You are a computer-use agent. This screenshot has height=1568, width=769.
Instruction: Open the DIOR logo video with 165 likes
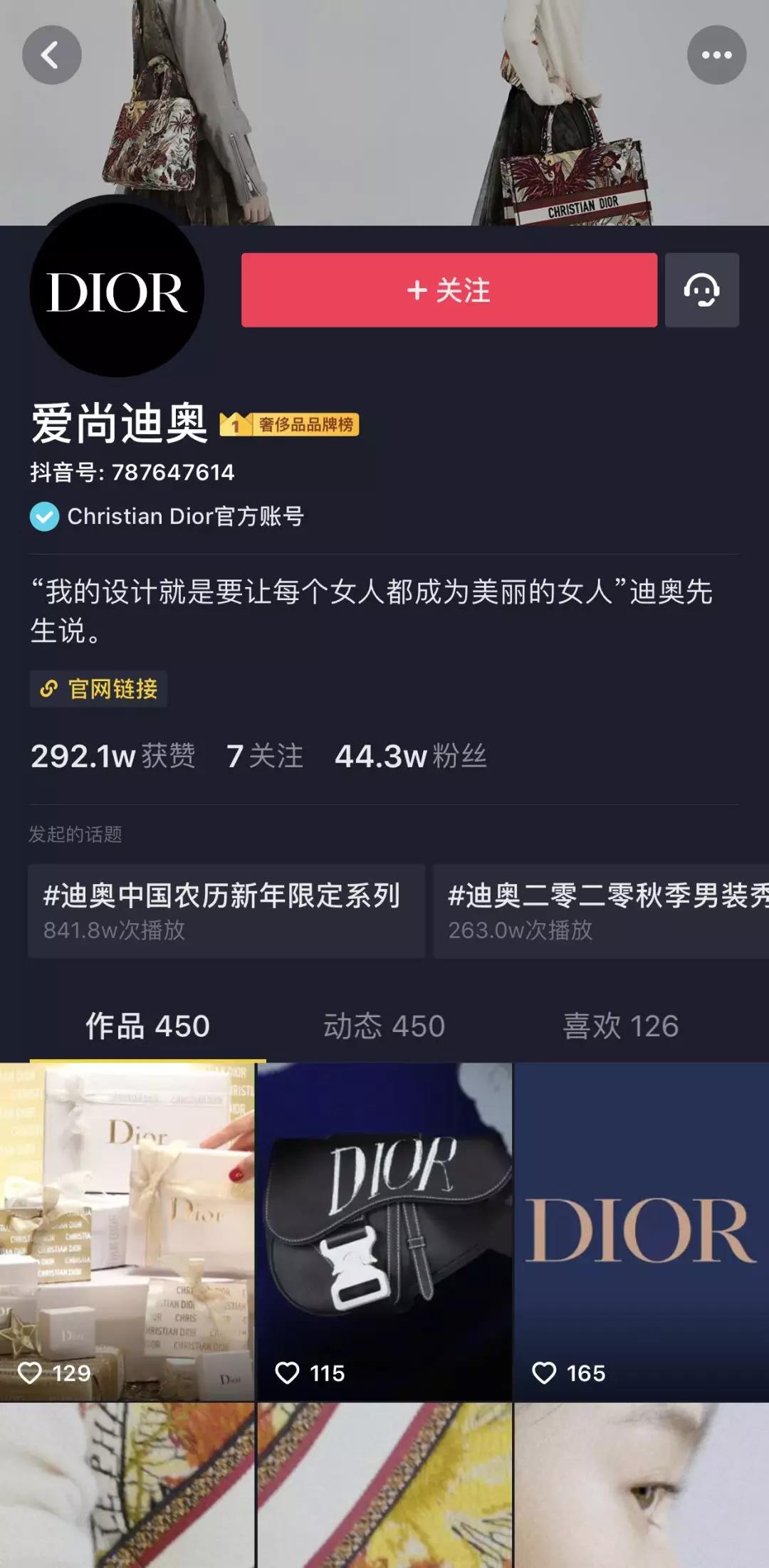pyautogui.click(x=641, y=1231)
